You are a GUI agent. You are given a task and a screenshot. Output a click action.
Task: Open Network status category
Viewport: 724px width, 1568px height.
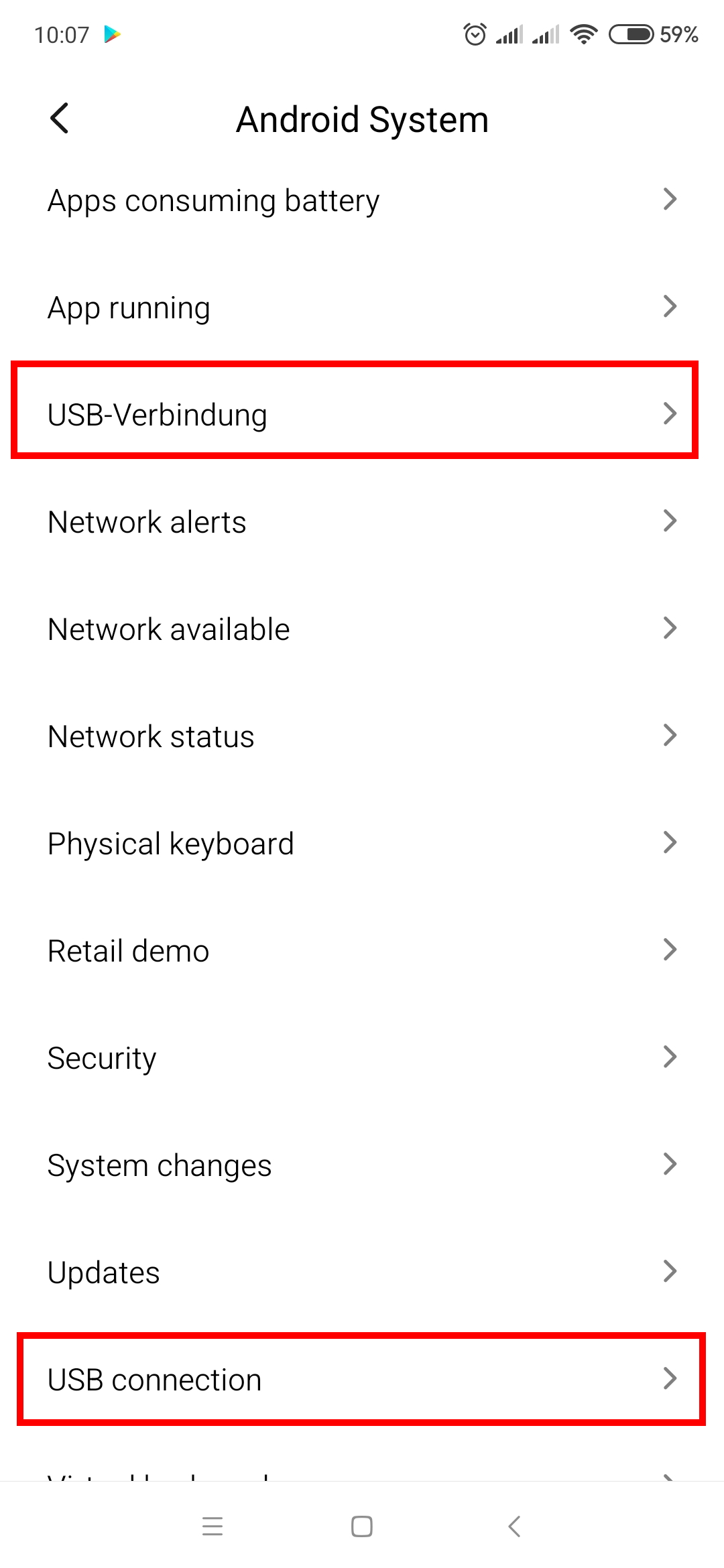point(362,736)
